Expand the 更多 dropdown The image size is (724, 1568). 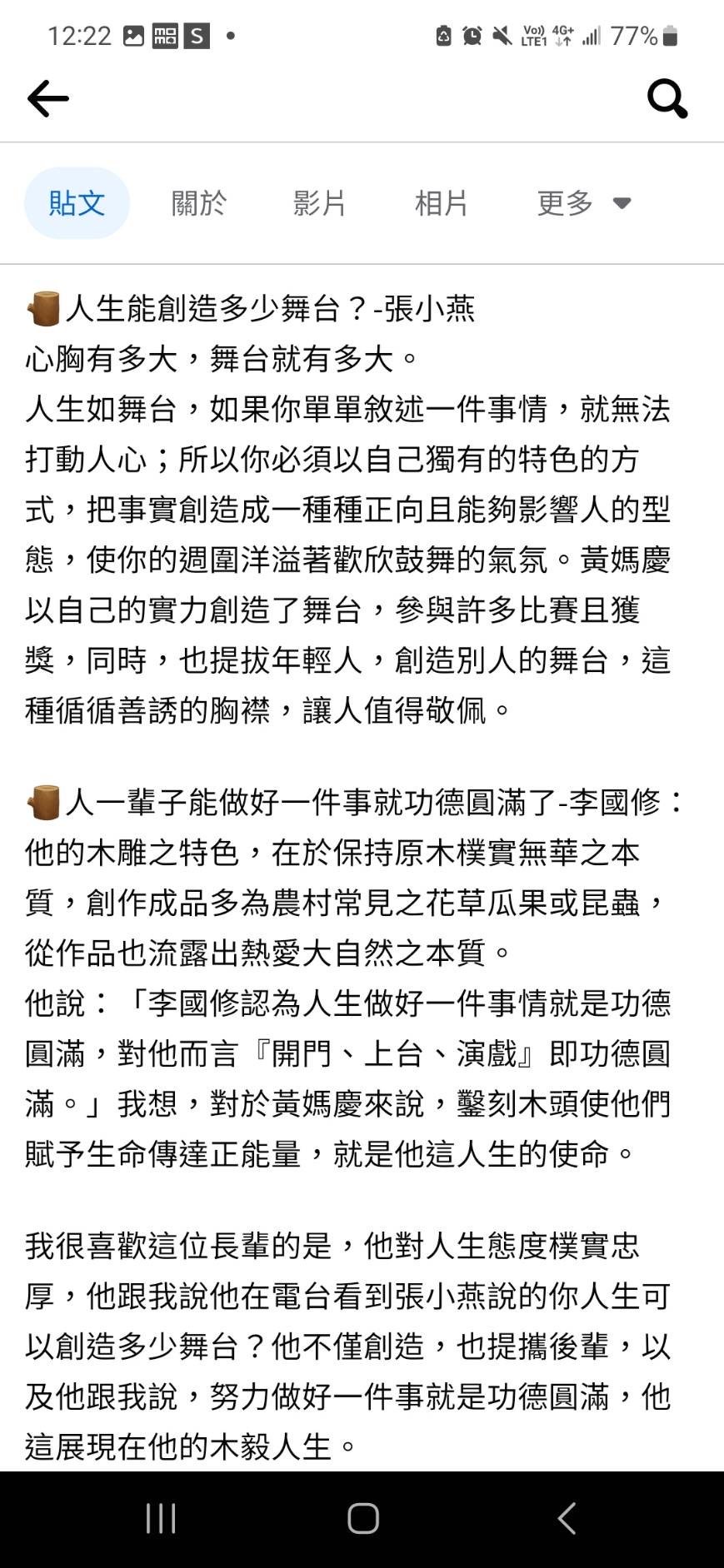pyautogui.click(x=583, y=203)
